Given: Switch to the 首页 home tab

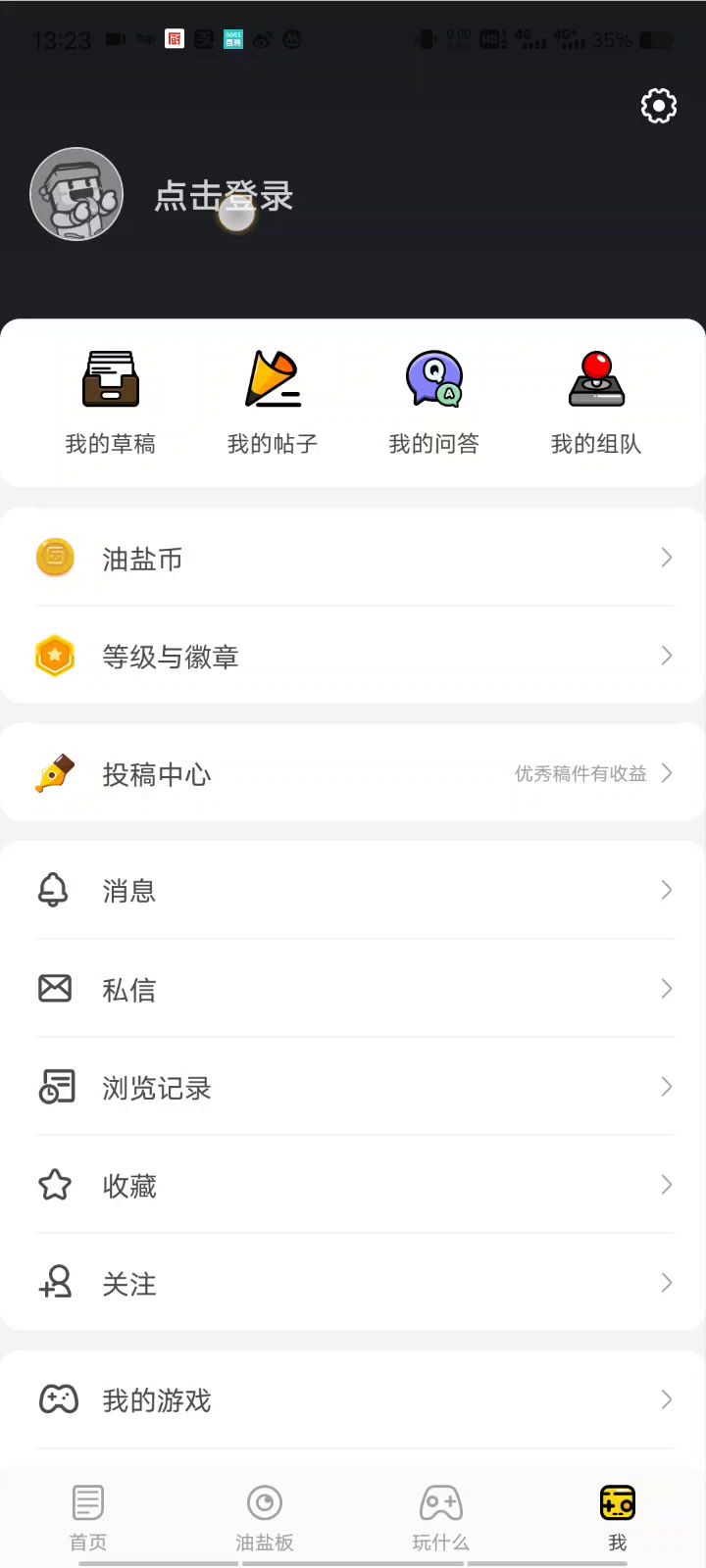Looking at the screenshot, I should 88,1517.
